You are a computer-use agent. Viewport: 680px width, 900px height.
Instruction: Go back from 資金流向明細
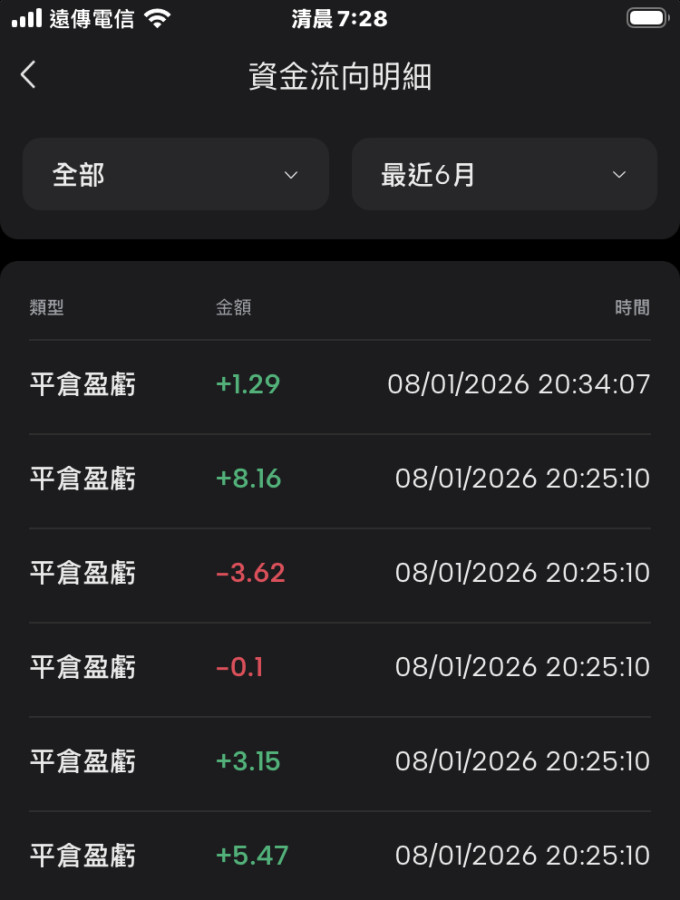point(28,75)
